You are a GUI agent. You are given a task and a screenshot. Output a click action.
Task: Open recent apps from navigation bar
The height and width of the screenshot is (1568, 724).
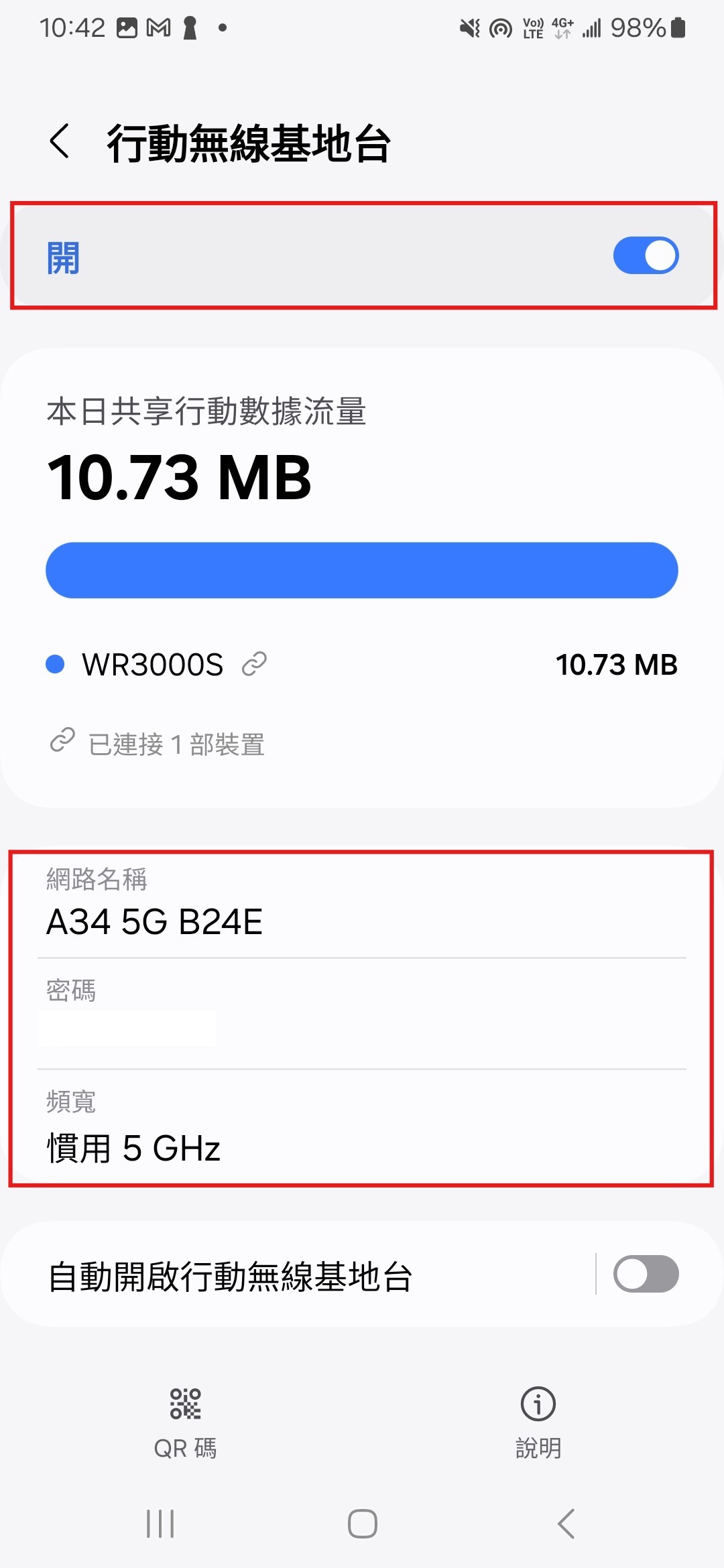[160, 1524]
